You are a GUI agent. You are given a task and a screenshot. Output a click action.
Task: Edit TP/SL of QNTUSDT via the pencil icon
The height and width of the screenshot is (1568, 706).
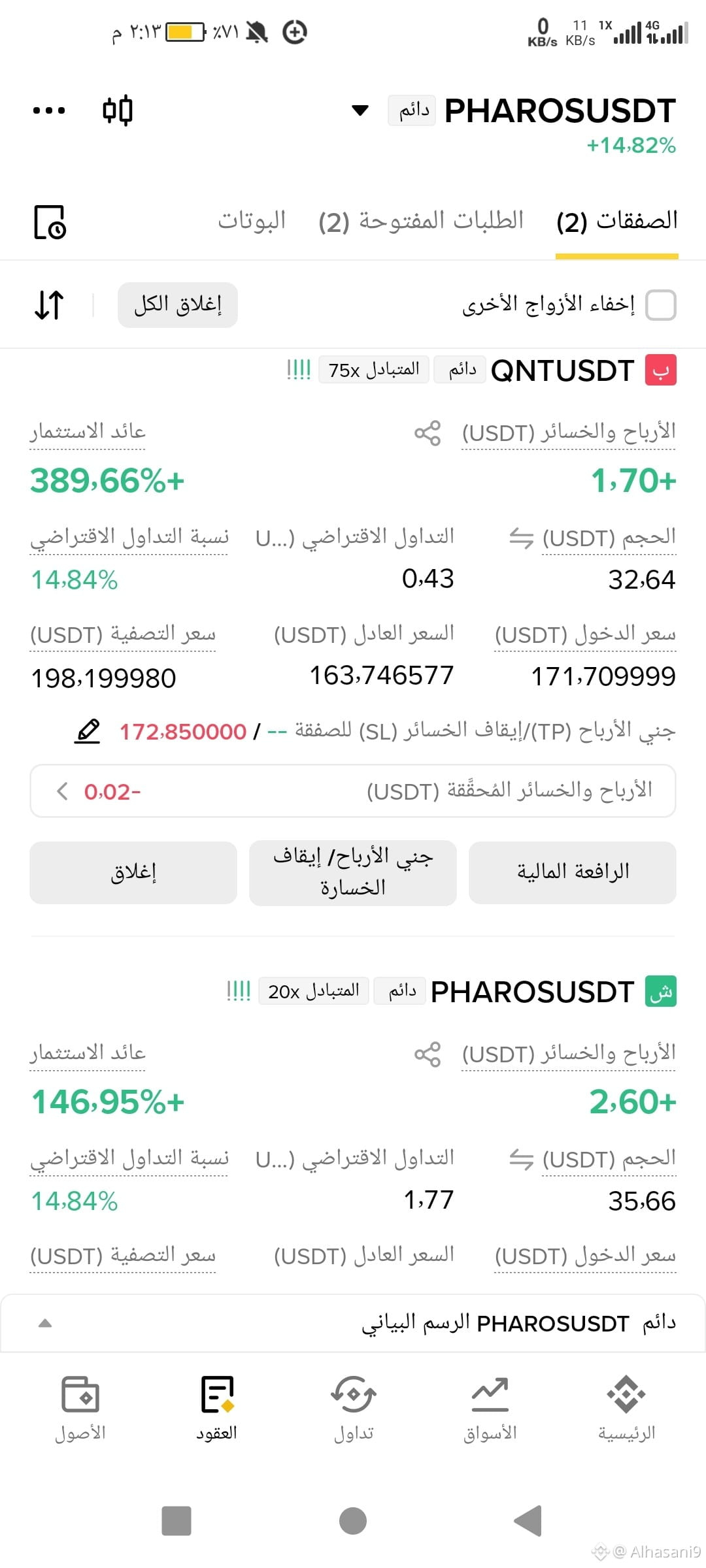(x=87, y=732)
